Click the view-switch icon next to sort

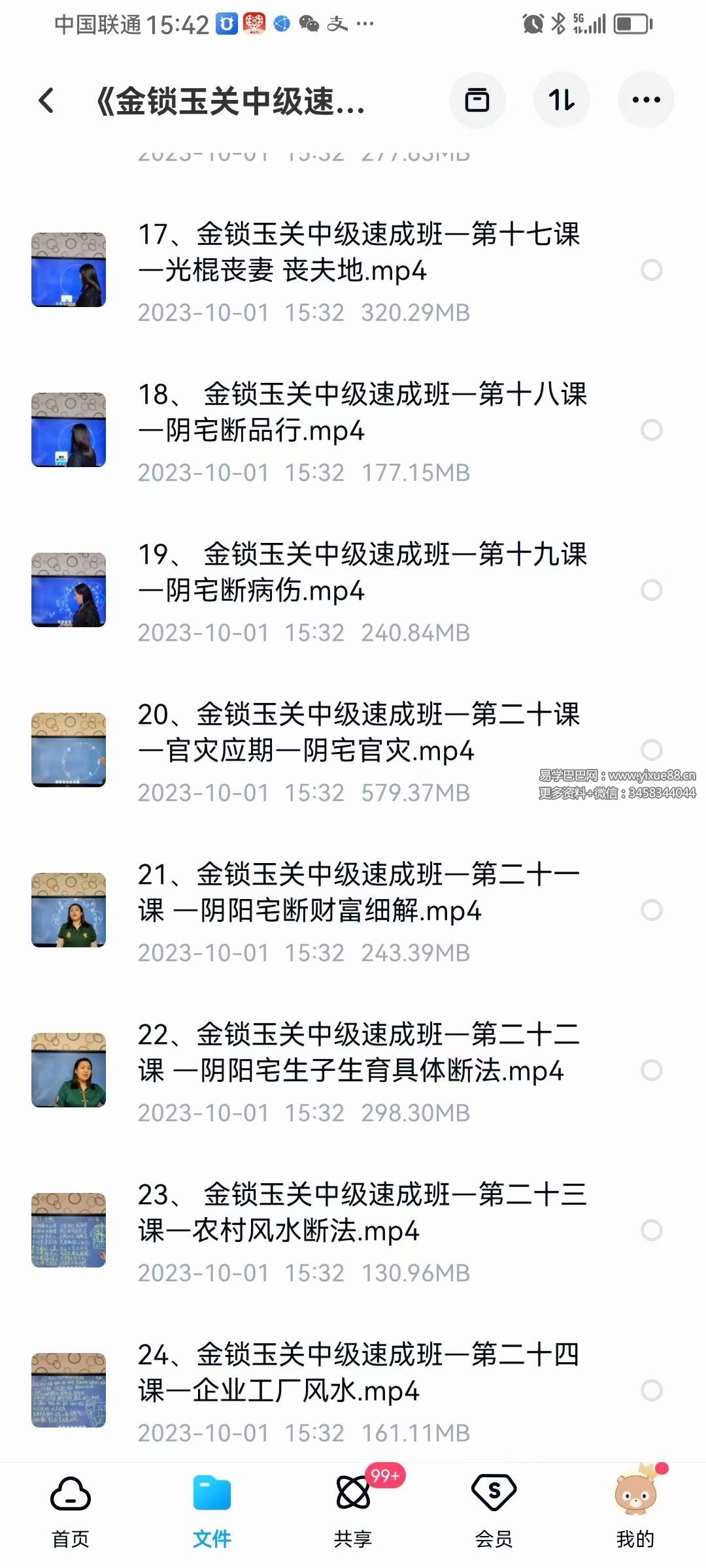click(478, 99)
